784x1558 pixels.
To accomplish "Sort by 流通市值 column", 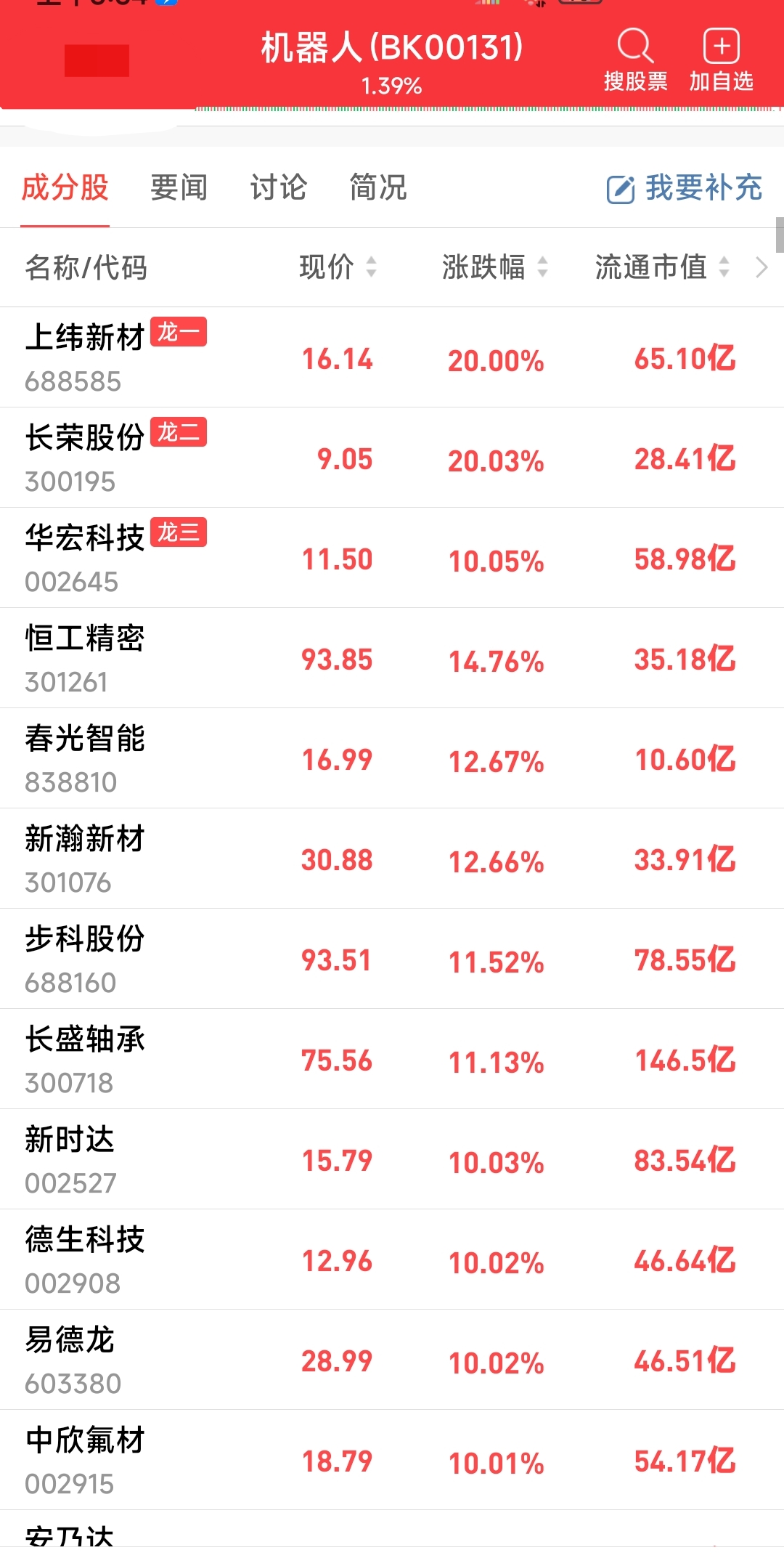I will (662, 267).
